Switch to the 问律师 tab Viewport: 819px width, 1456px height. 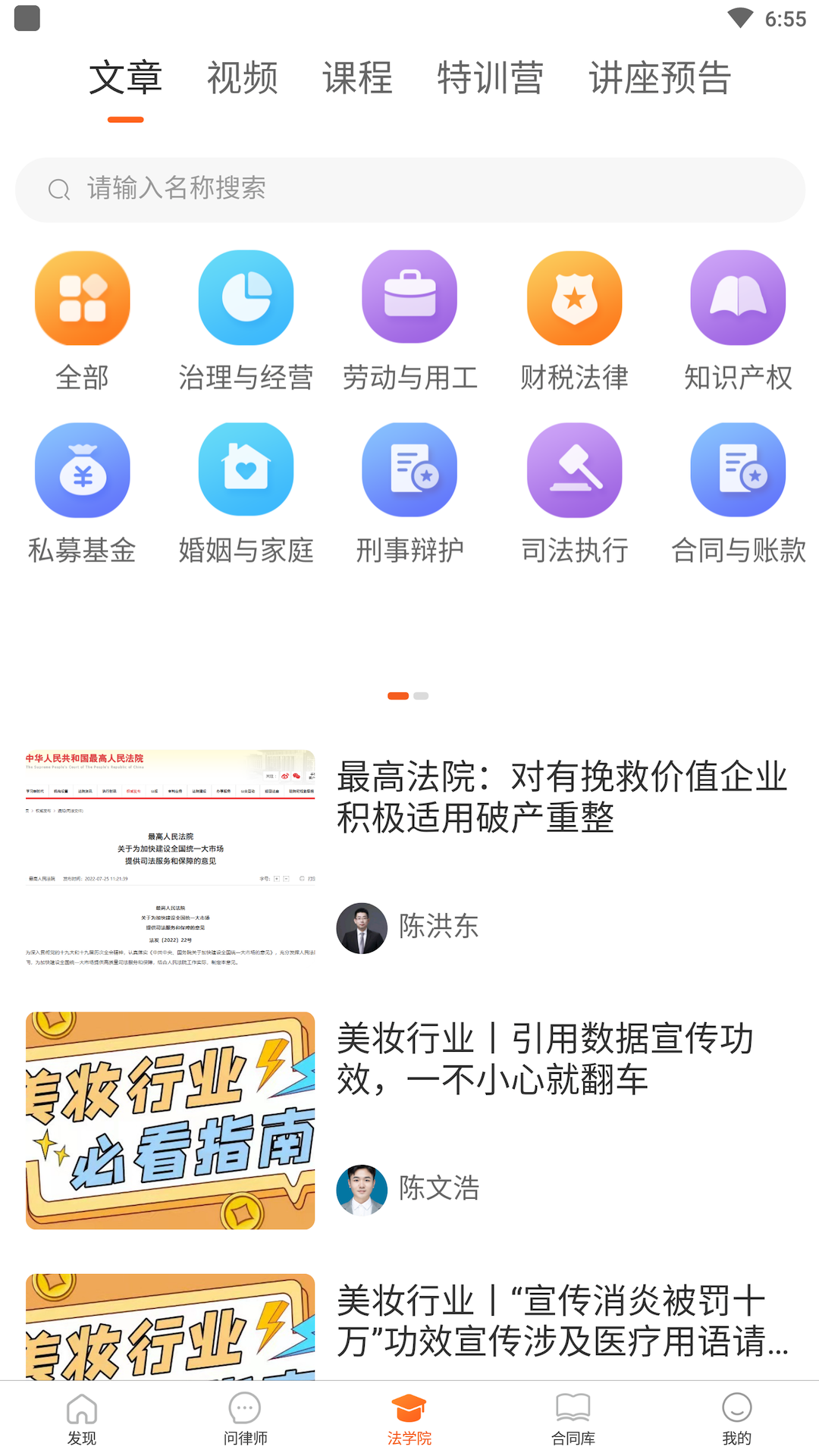(245, 1419)
